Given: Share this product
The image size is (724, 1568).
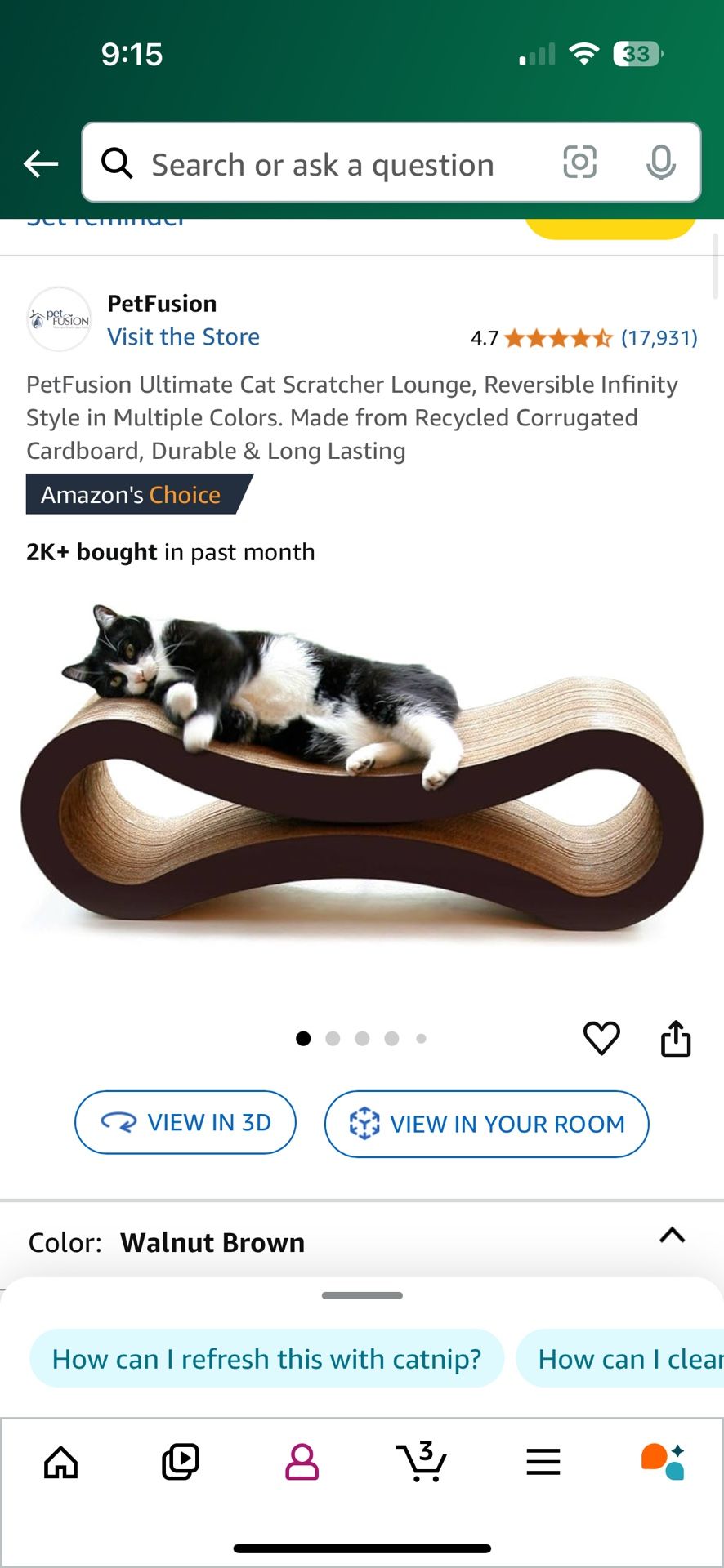Looking at the screenshot, I should point(676,1038).
